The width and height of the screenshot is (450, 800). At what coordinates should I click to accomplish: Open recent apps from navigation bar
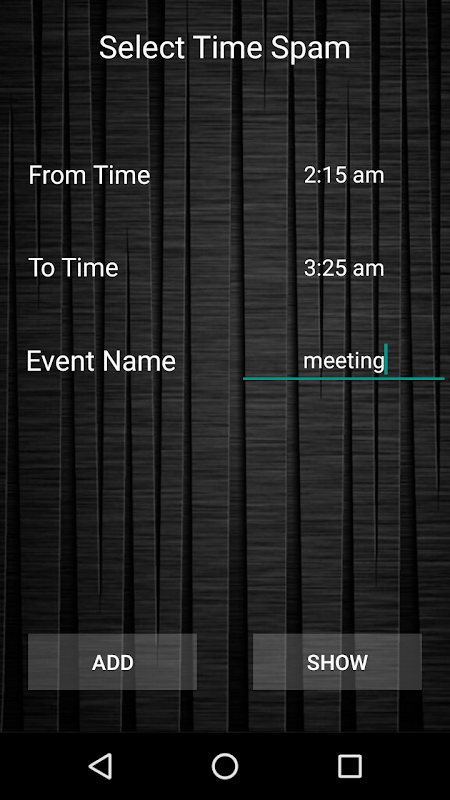(349, 766)
